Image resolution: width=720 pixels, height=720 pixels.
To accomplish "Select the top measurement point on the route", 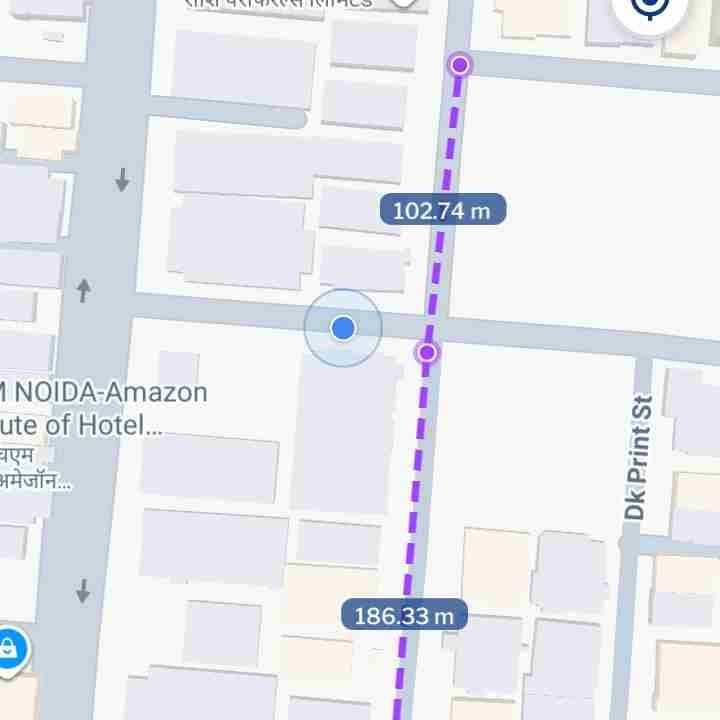I will pos(459,65).
